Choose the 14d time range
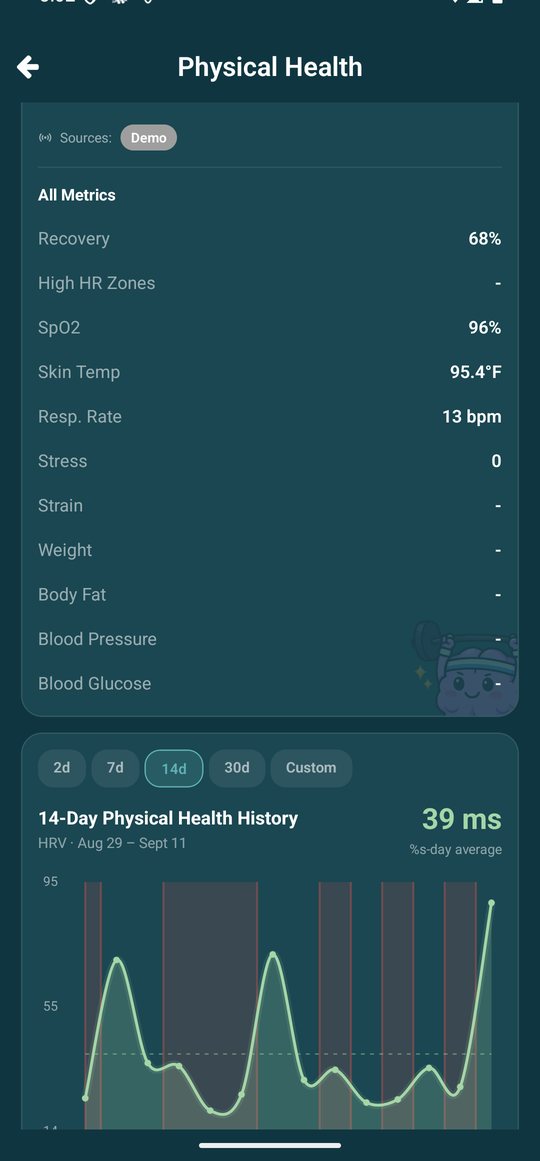540x1161 pixels. (174, 769)
